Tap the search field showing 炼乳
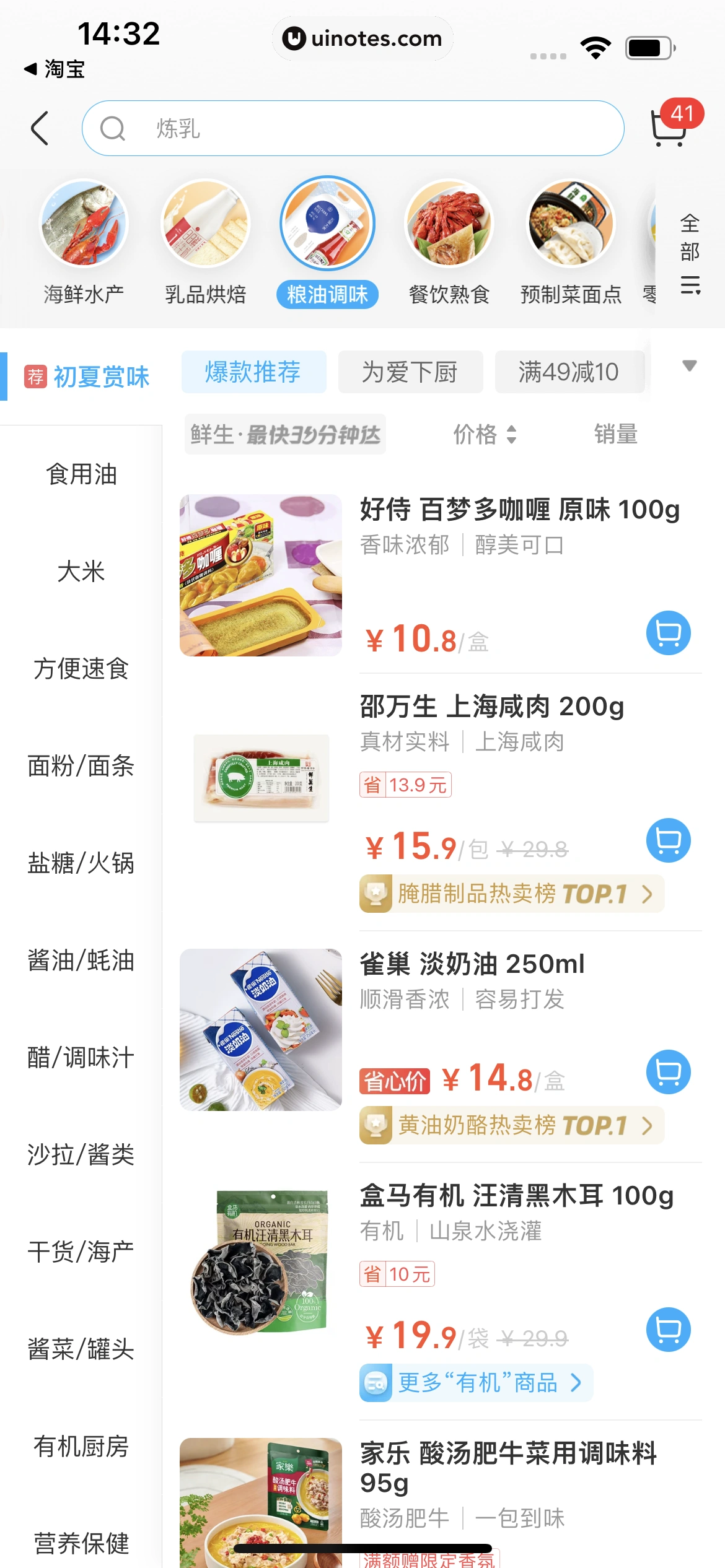Screen dimensions: 725x1568 353,128
